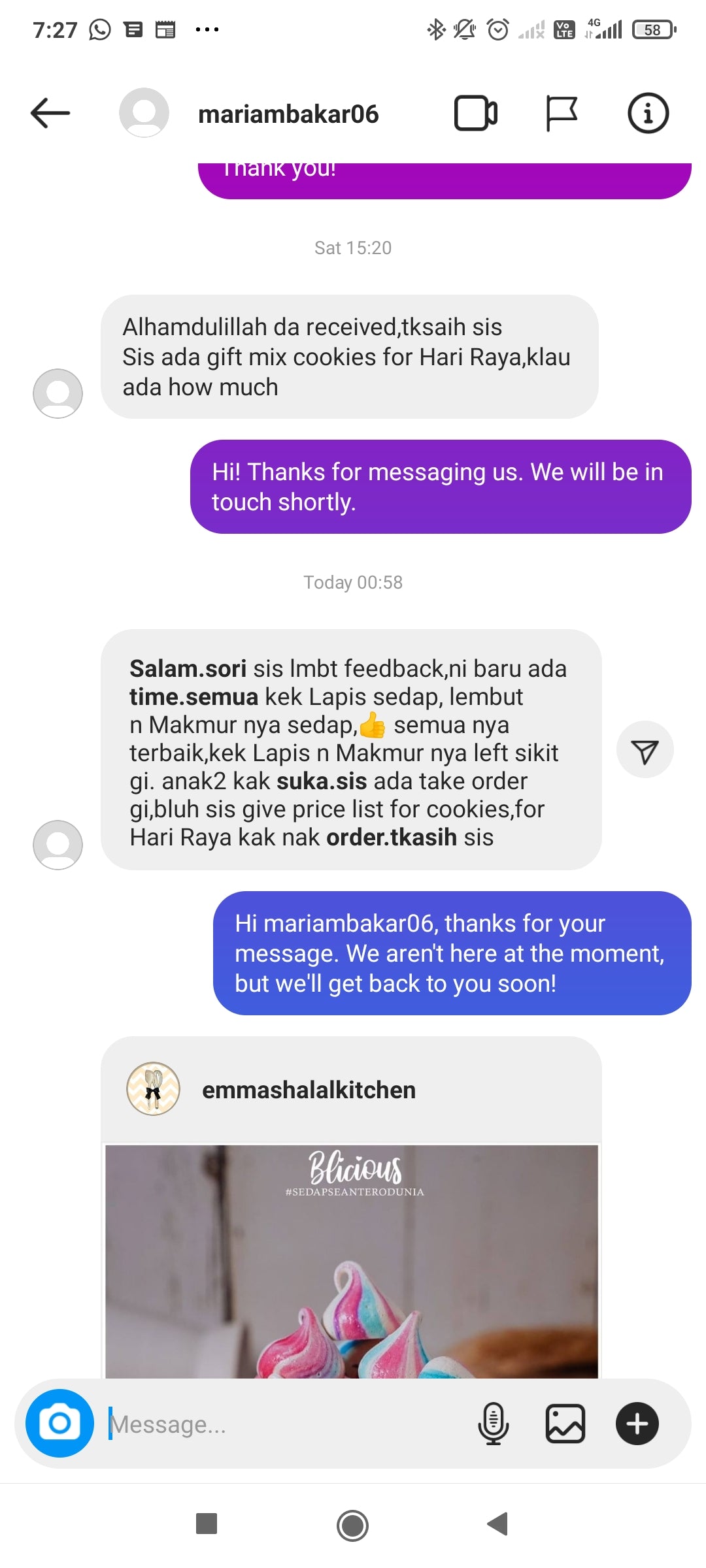The image size is (706, 1568).
Task: Record a voice message
Action: (494, 1424)
